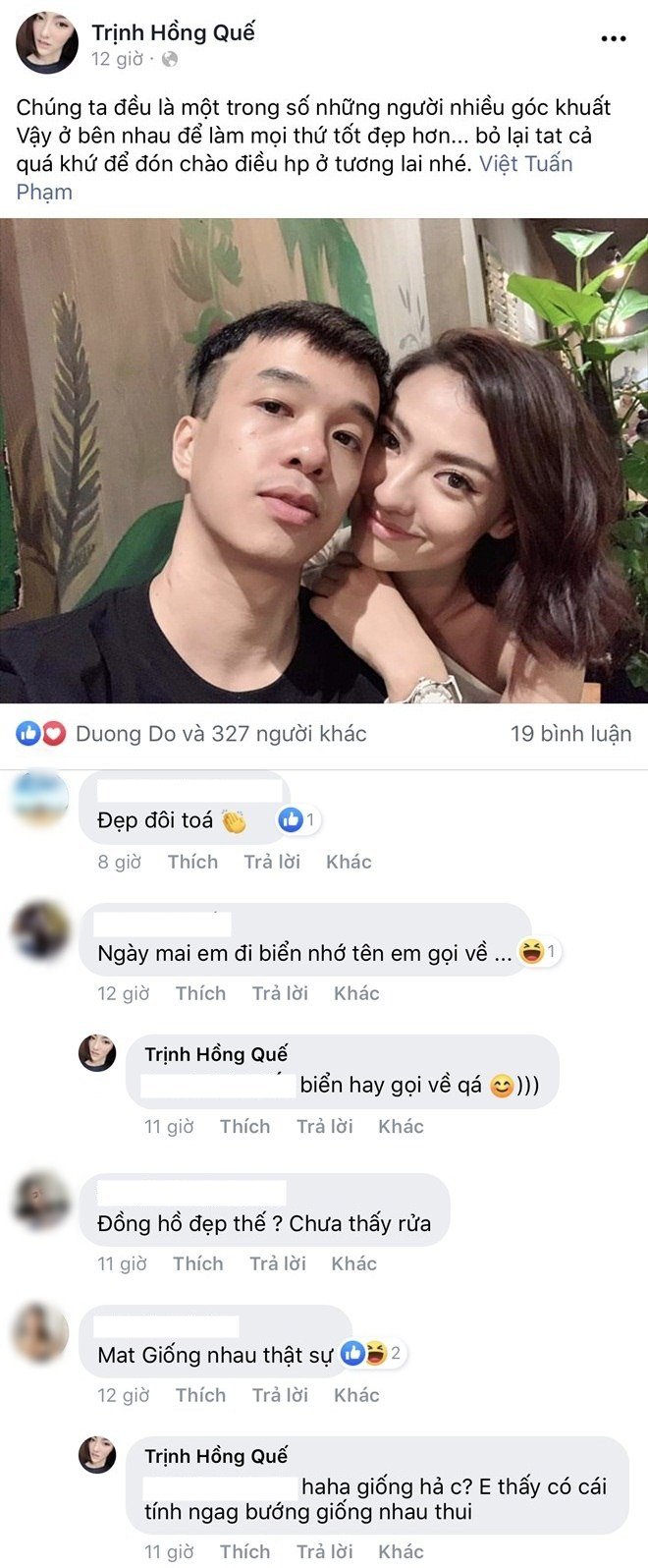Open the couple photo in the post
This screenshot has width=648, height=1568.
pos(324,460)
